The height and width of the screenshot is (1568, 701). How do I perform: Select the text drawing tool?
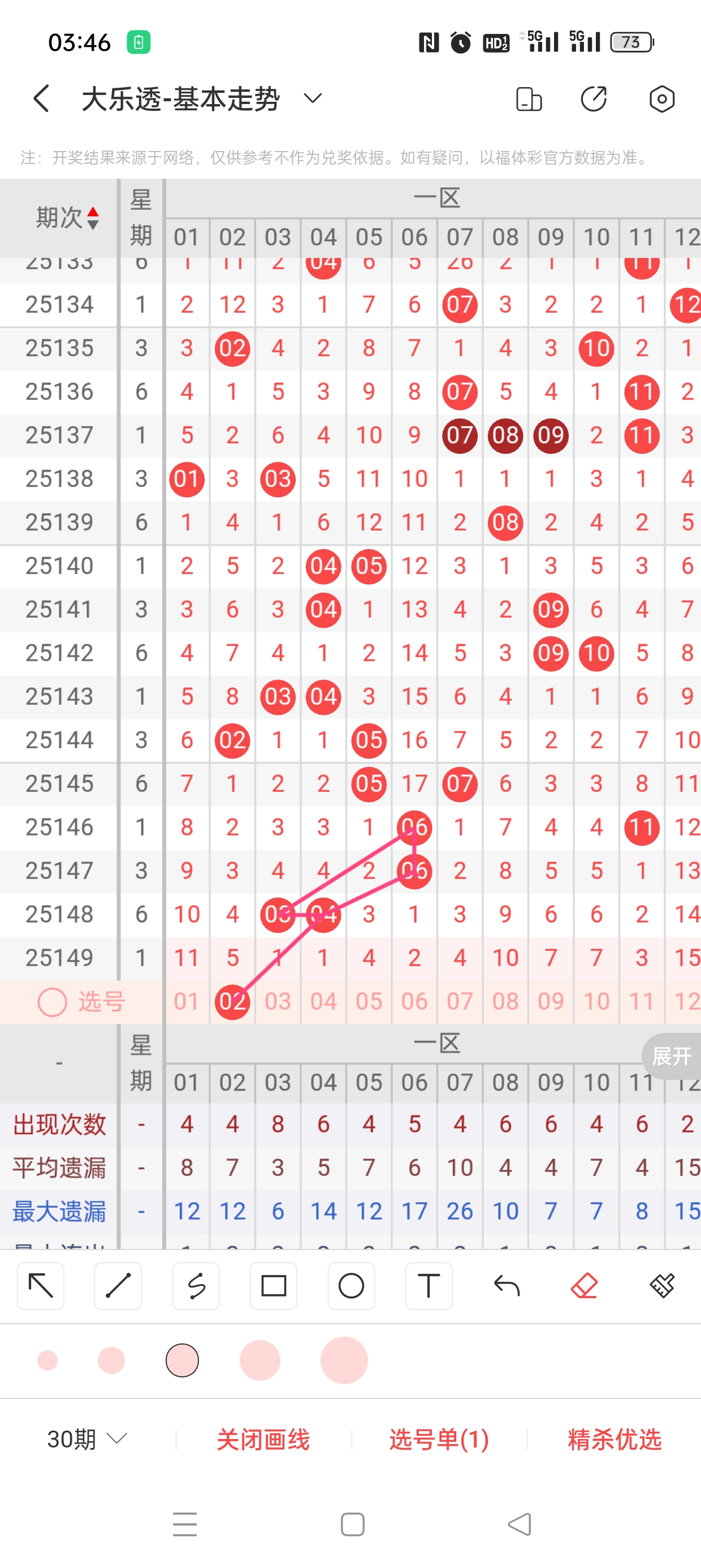(x=429, y=1286)
